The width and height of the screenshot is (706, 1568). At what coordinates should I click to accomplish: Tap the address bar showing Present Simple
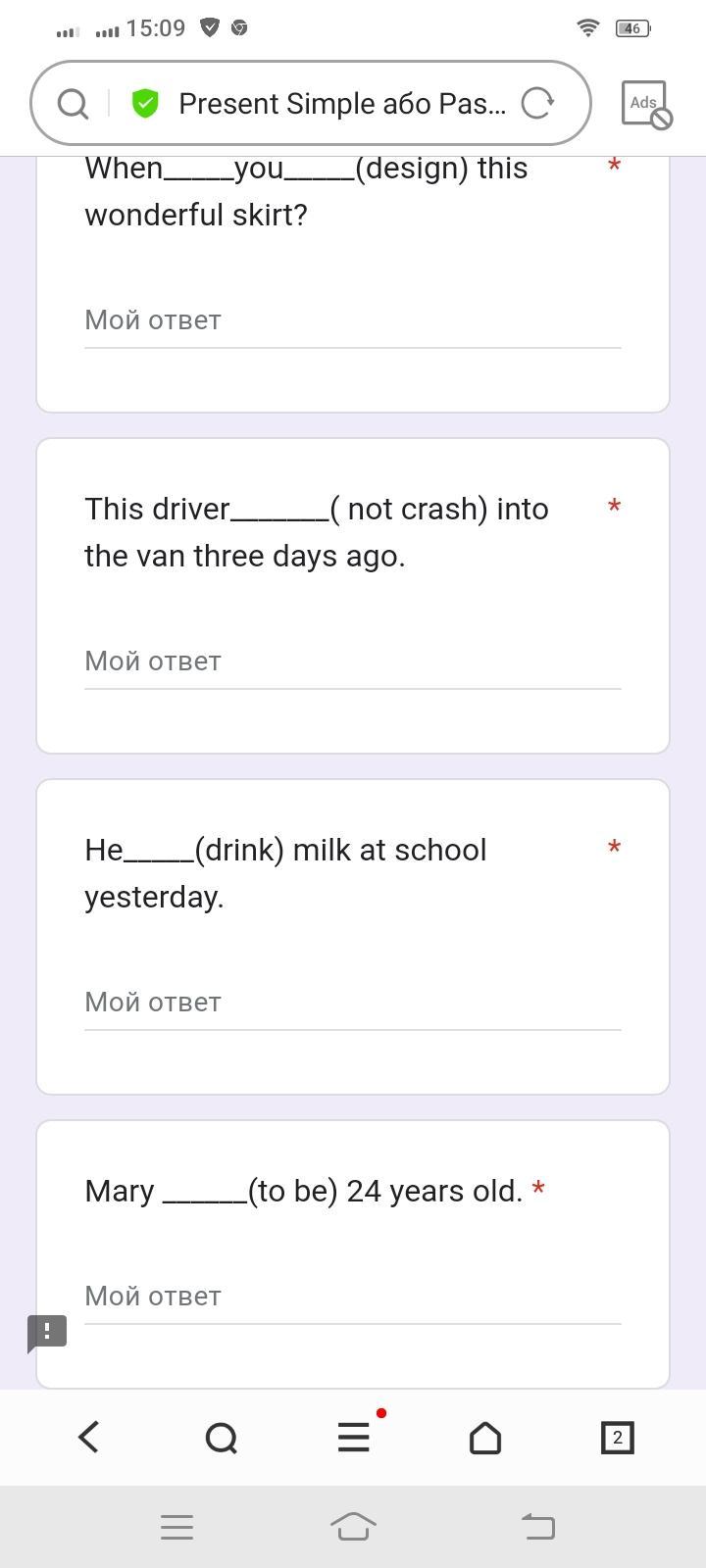[x=341, y=103]
